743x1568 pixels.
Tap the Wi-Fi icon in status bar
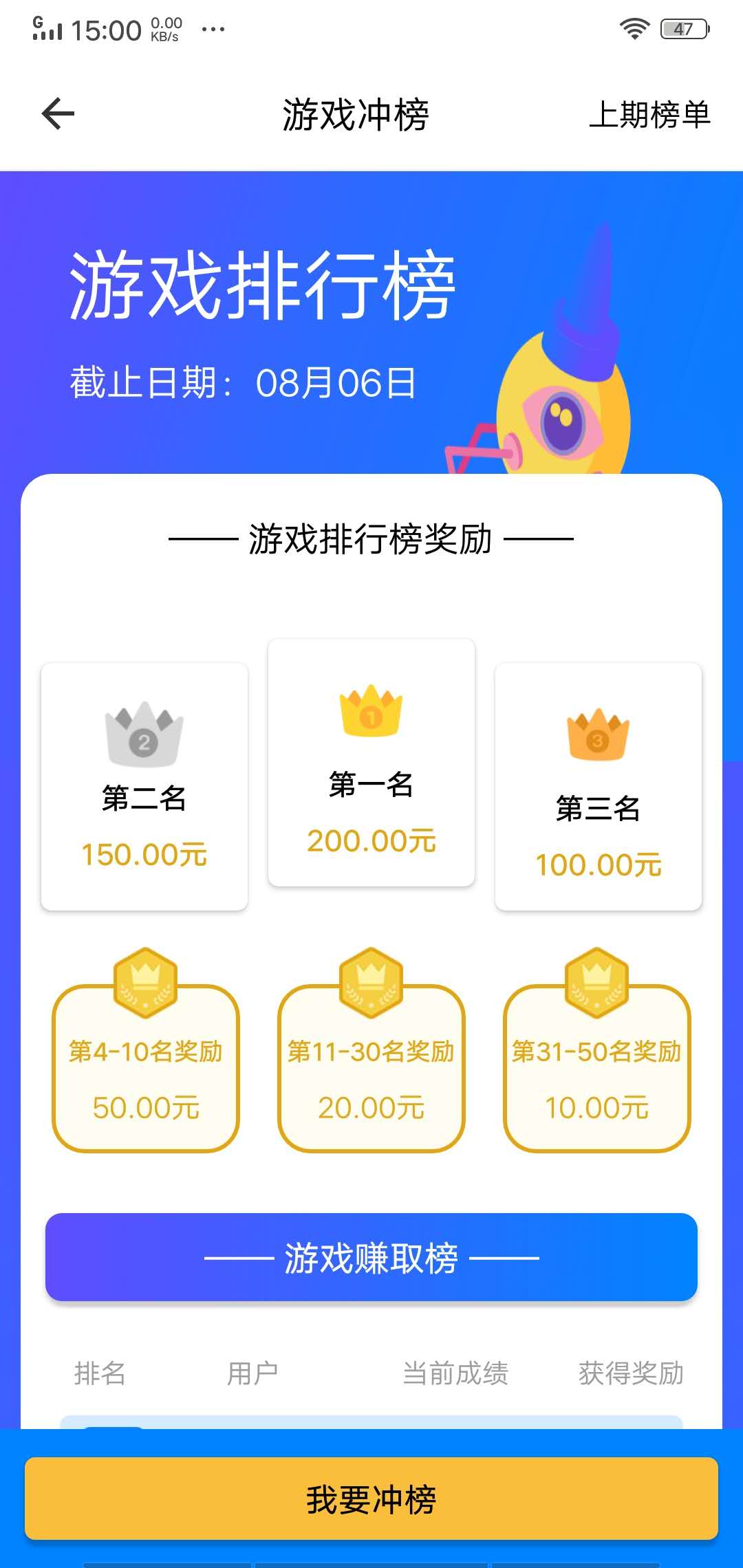(x=634, y=28)
